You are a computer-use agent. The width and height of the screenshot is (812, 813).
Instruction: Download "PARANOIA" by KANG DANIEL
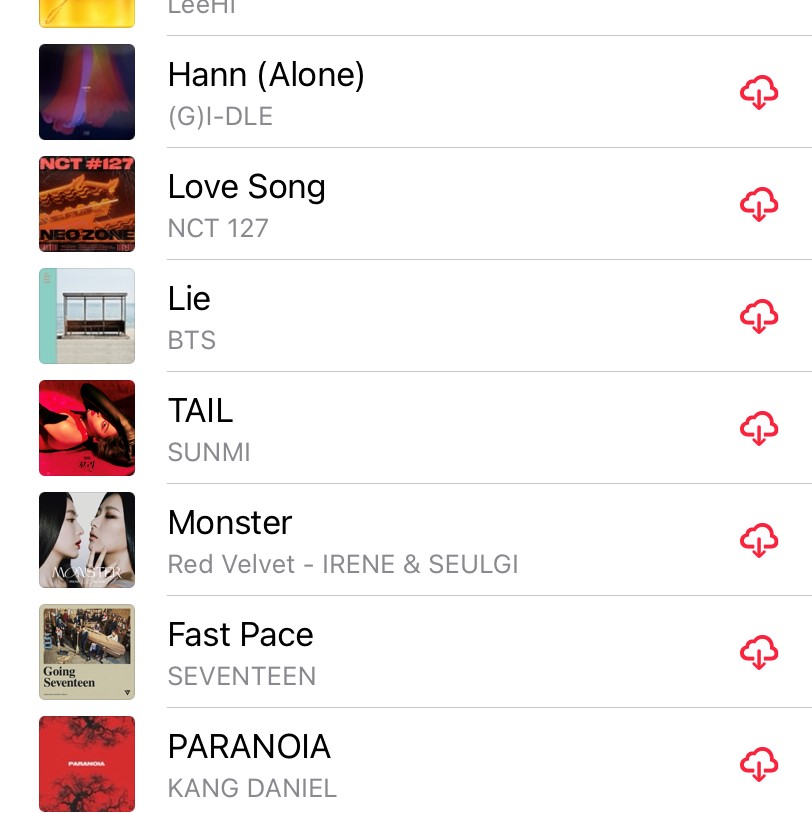759,764
